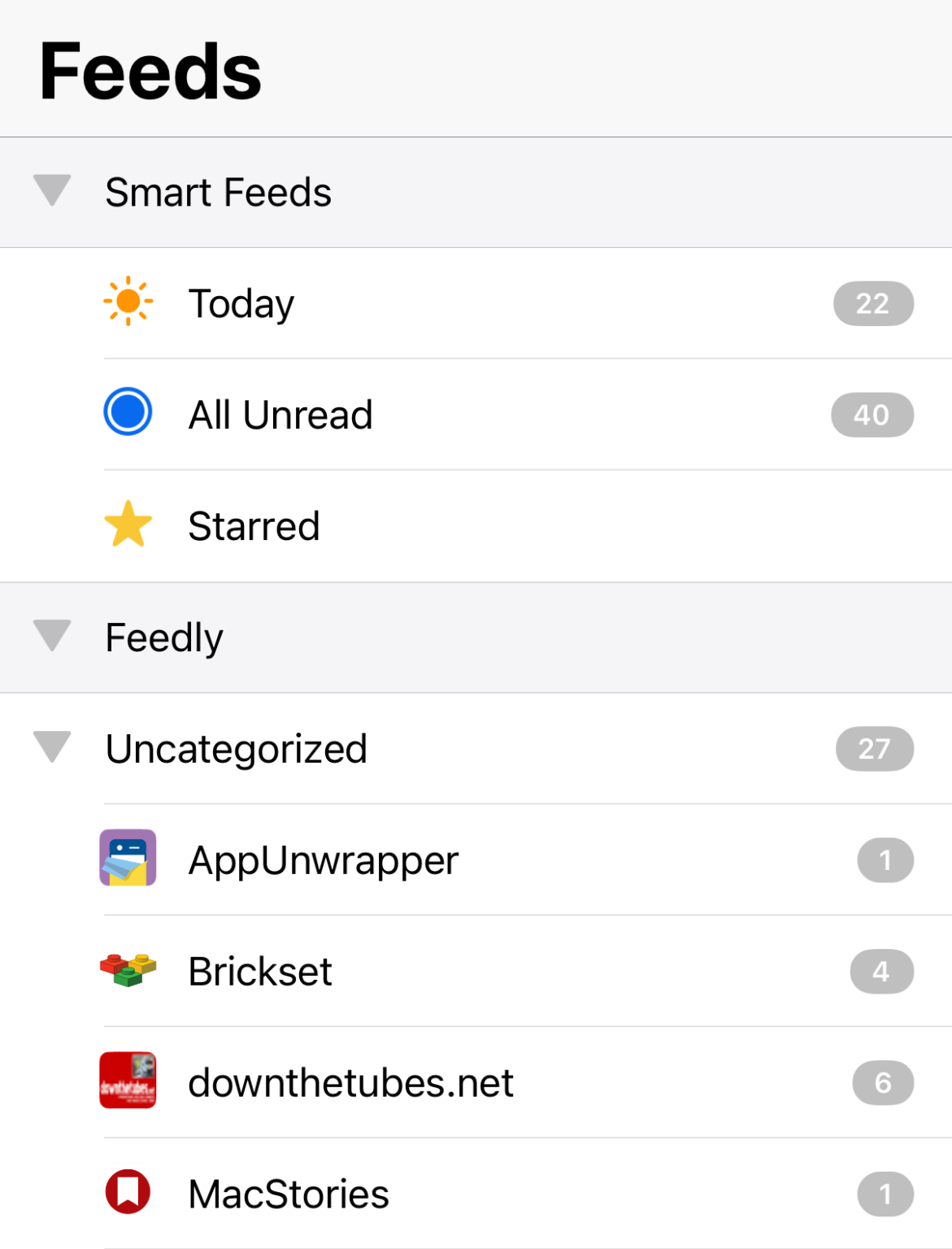This screenshot has height=1249, width=952.
Task: Open MacStories via its bookmark icon
Action: point(128,1193)
